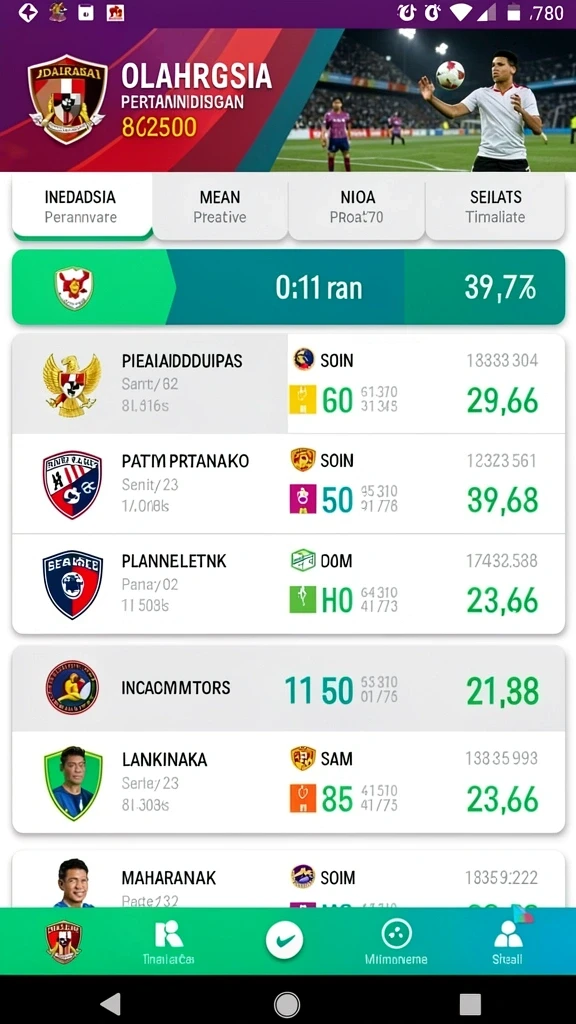Open the PATIM PRTANAKO row

tap(289, 484)
